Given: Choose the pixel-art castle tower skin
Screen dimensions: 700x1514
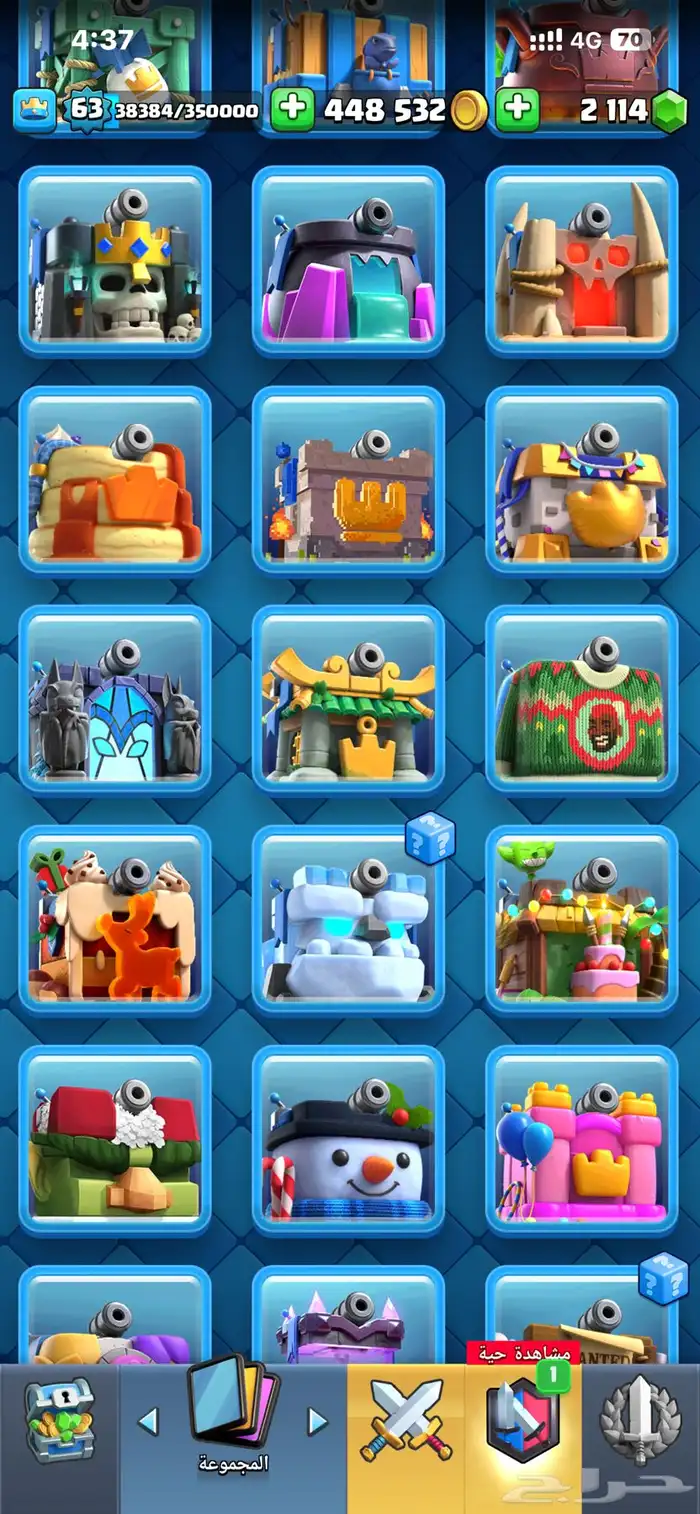Looking at the screenshot, I should [x=348, y=480].
